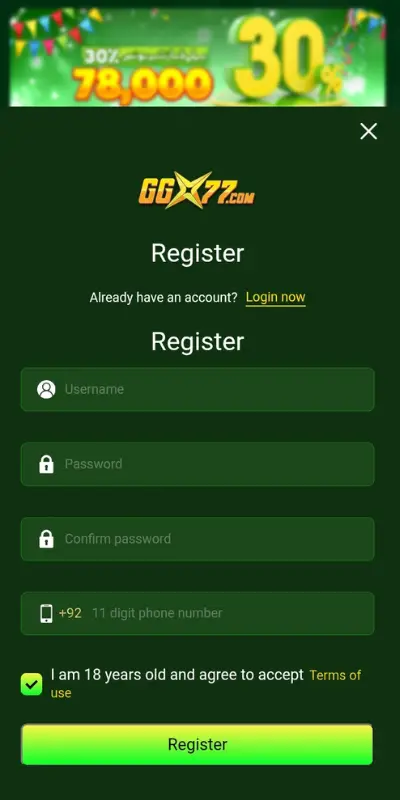Open the 30% bonus promotional banner

[x=197, y=57]
